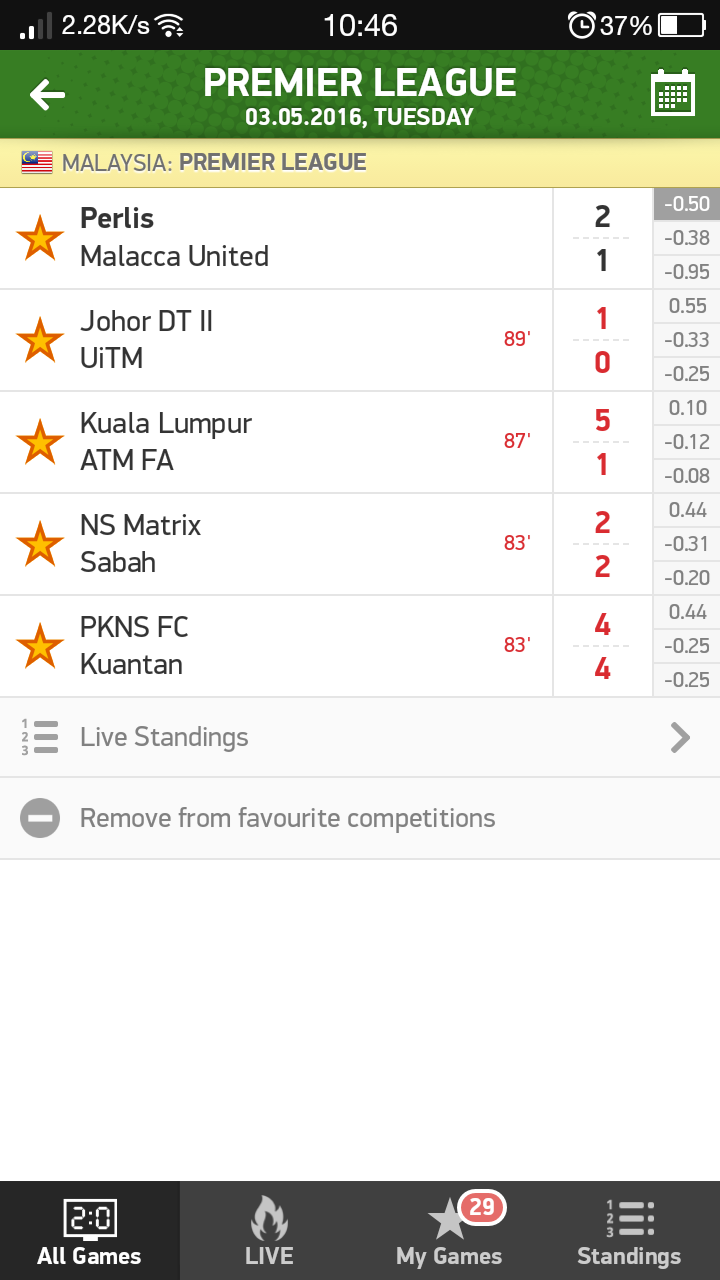The width and height of the screenshot is (720, 1280).
Task: Switch to the All Games tab
Action: [x=90, y=1231]
